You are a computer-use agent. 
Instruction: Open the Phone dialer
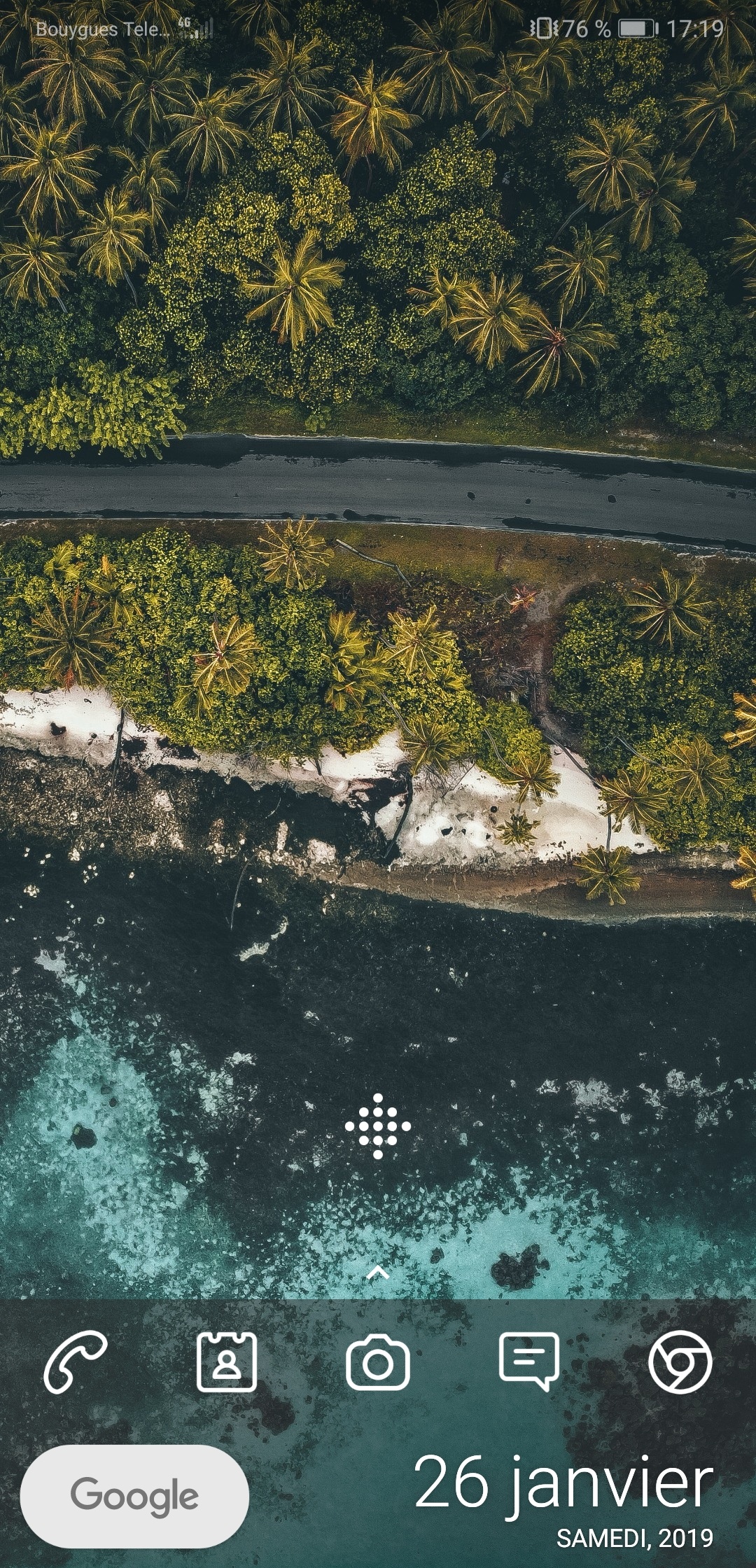click(76, 1362)
